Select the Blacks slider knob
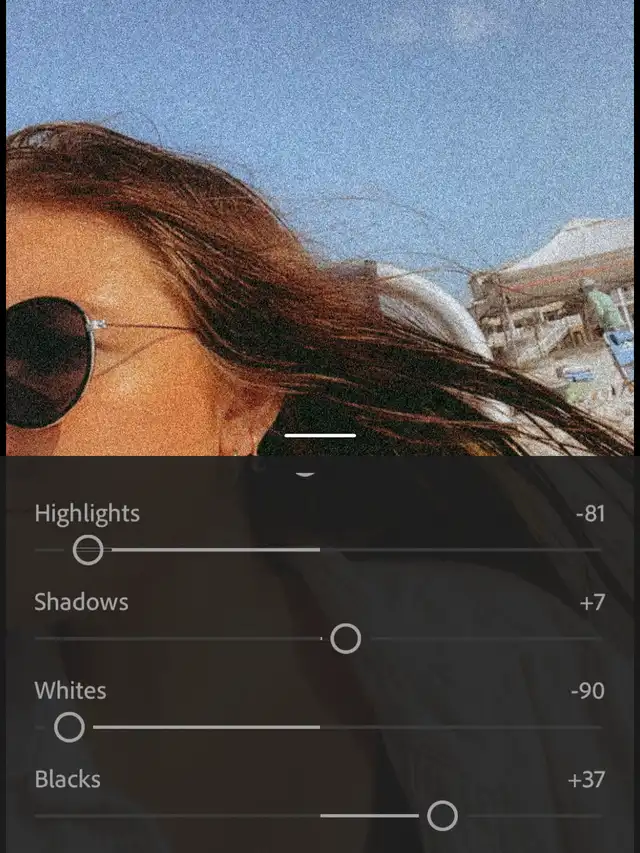Screen dimensions: 640x853 [x=442, y=816]
